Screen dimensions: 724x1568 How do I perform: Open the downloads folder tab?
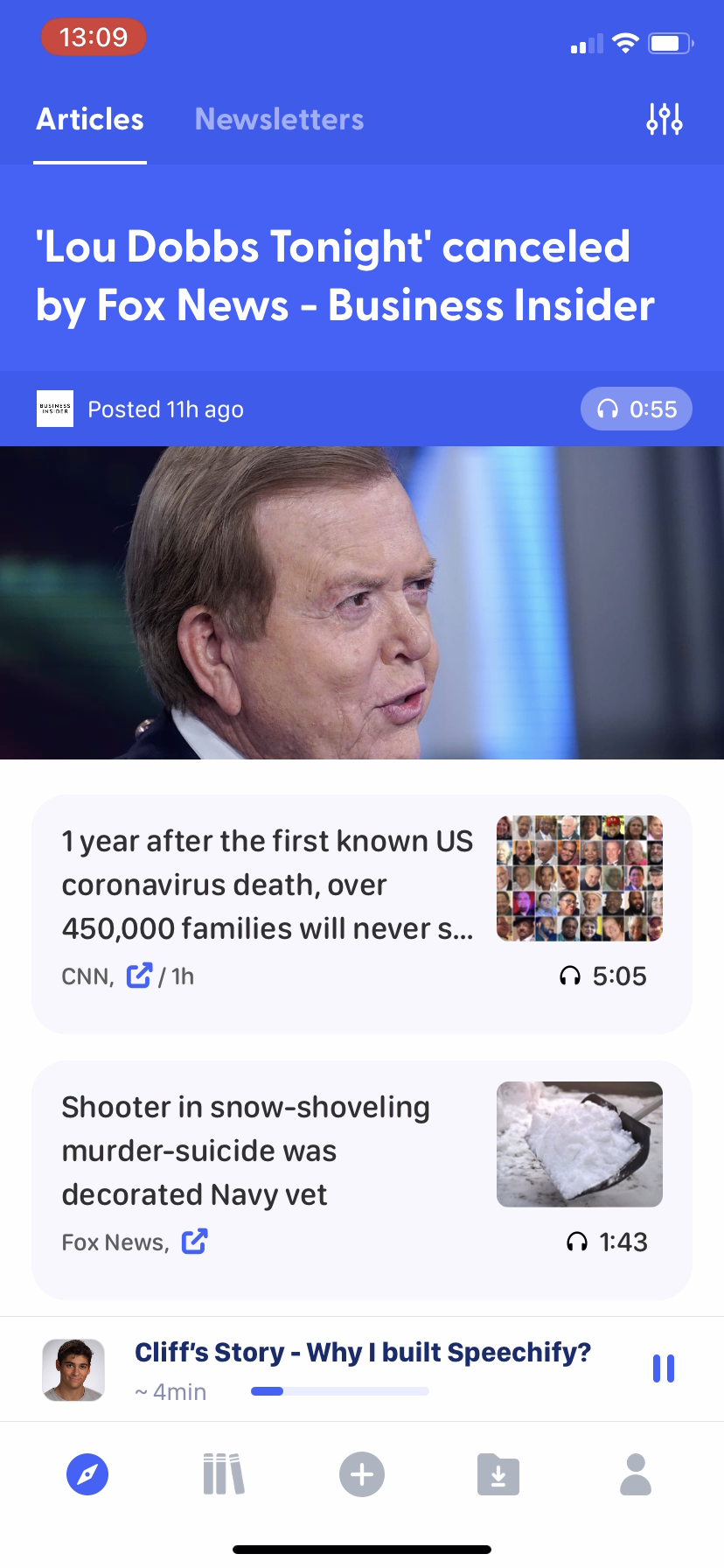[498, 1474]
